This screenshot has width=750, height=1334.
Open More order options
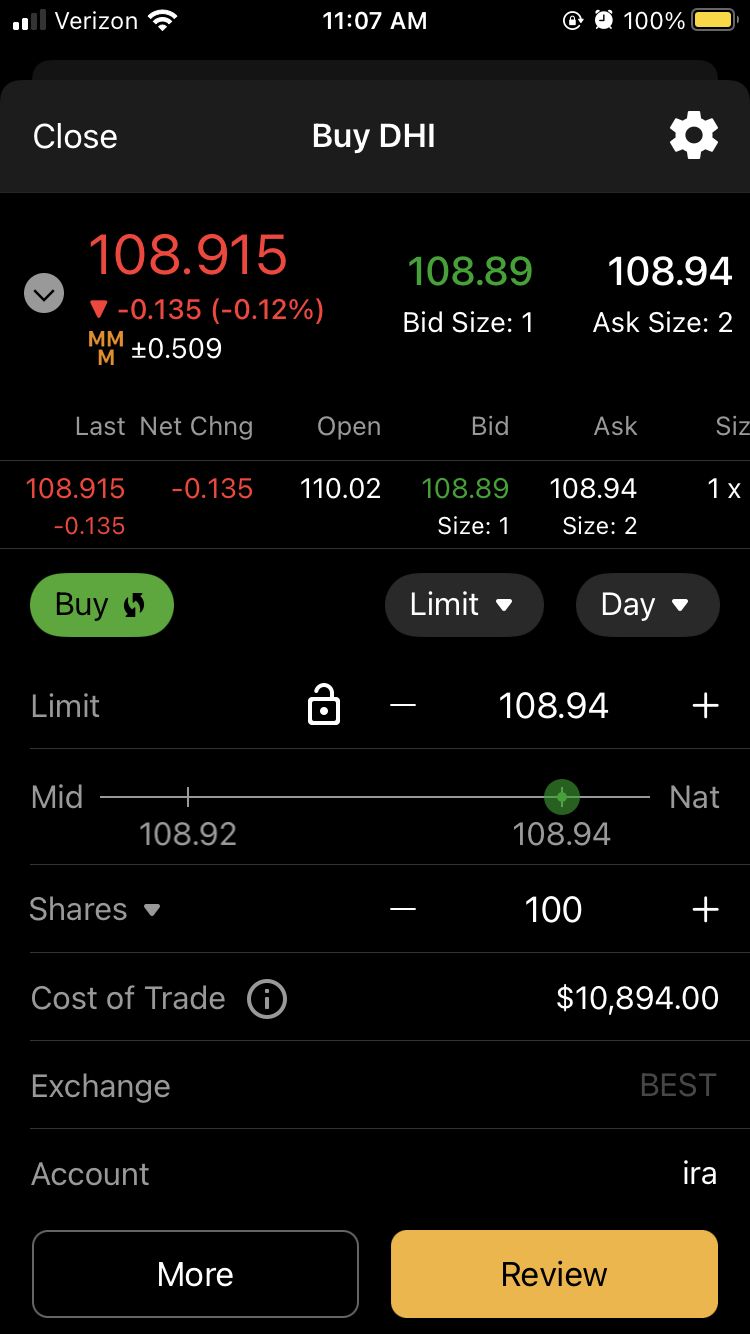tap(195, 1274)
